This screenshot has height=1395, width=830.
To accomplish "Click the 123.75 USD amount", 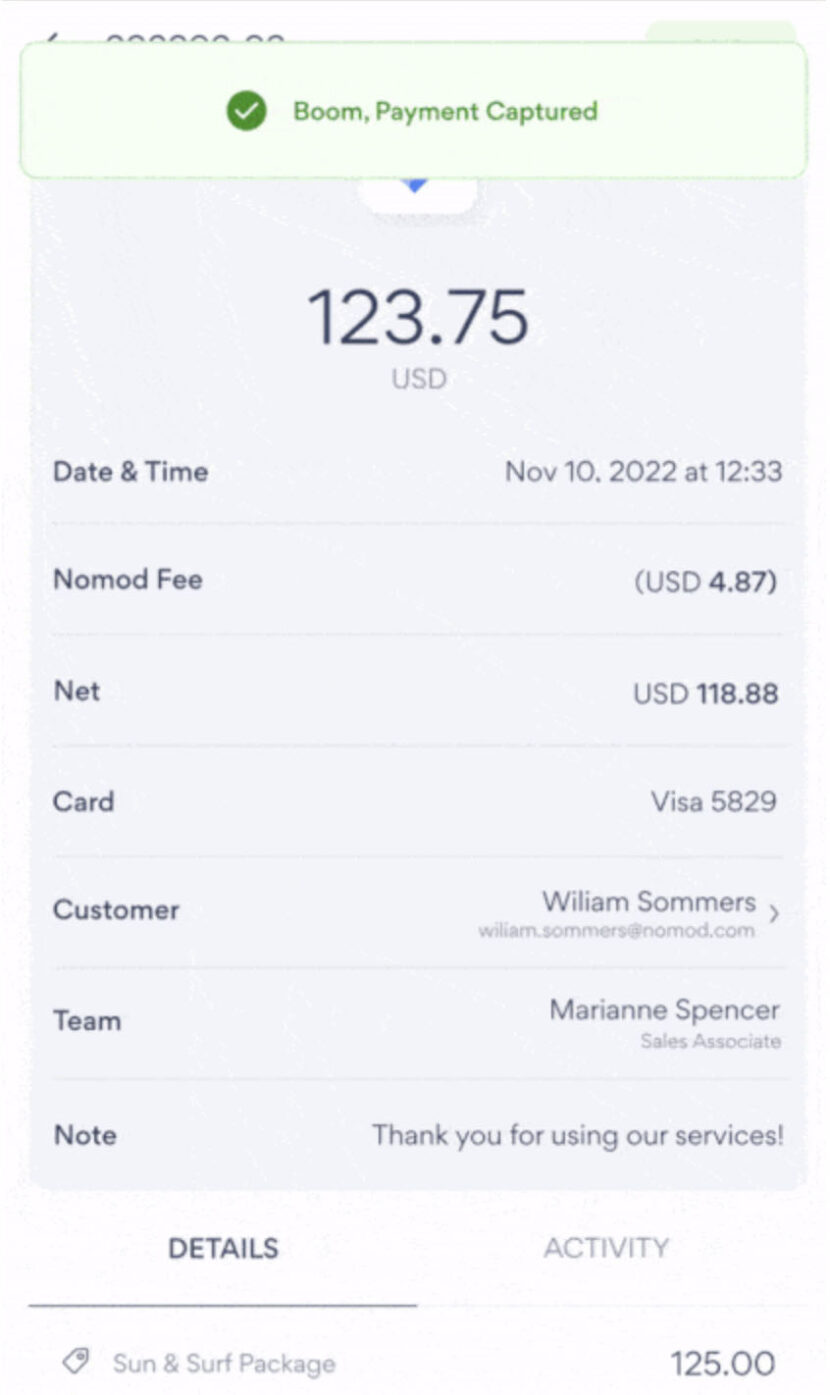I will pyautogui.click(x=417, y=316).
